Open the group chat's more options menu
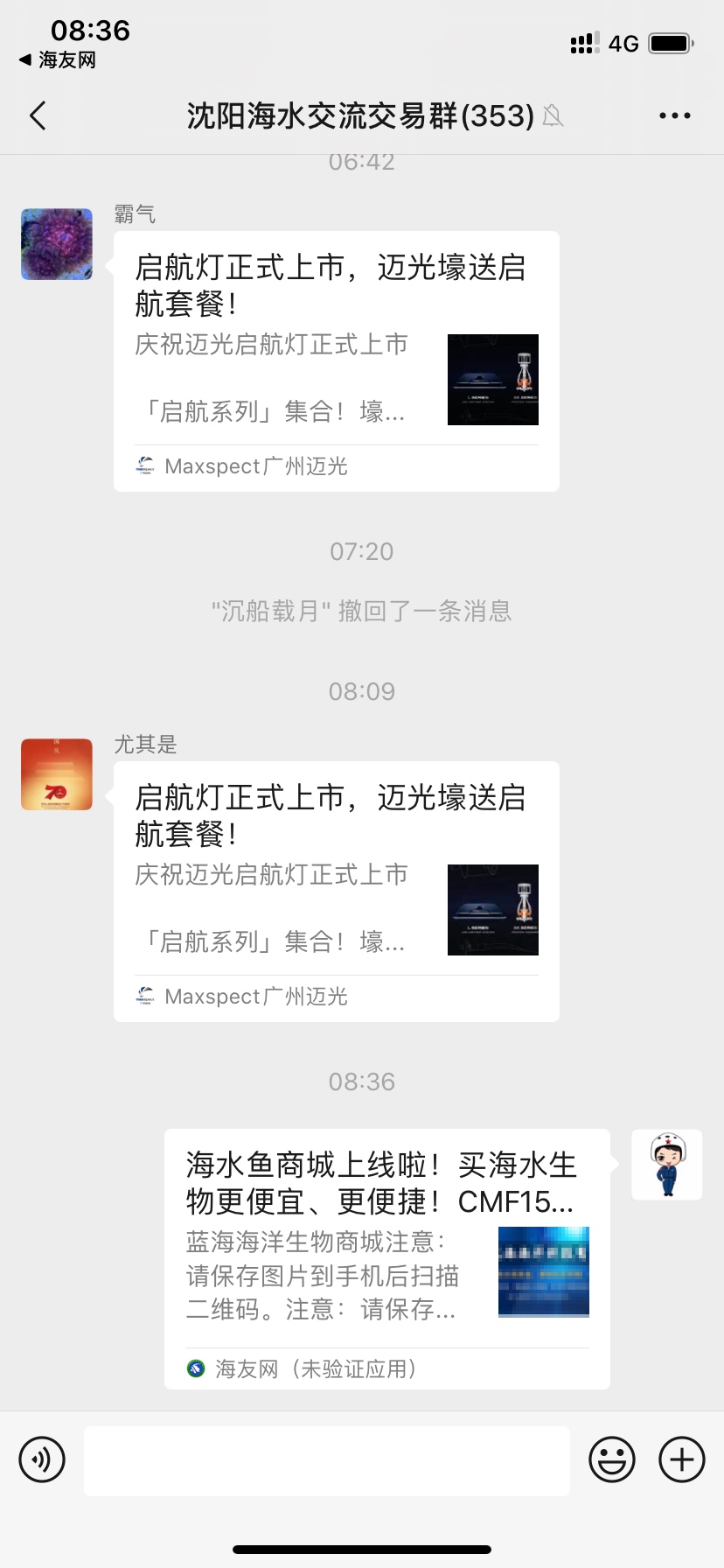The width and height of the screenshot is (724, 1568). click(674, 115)
